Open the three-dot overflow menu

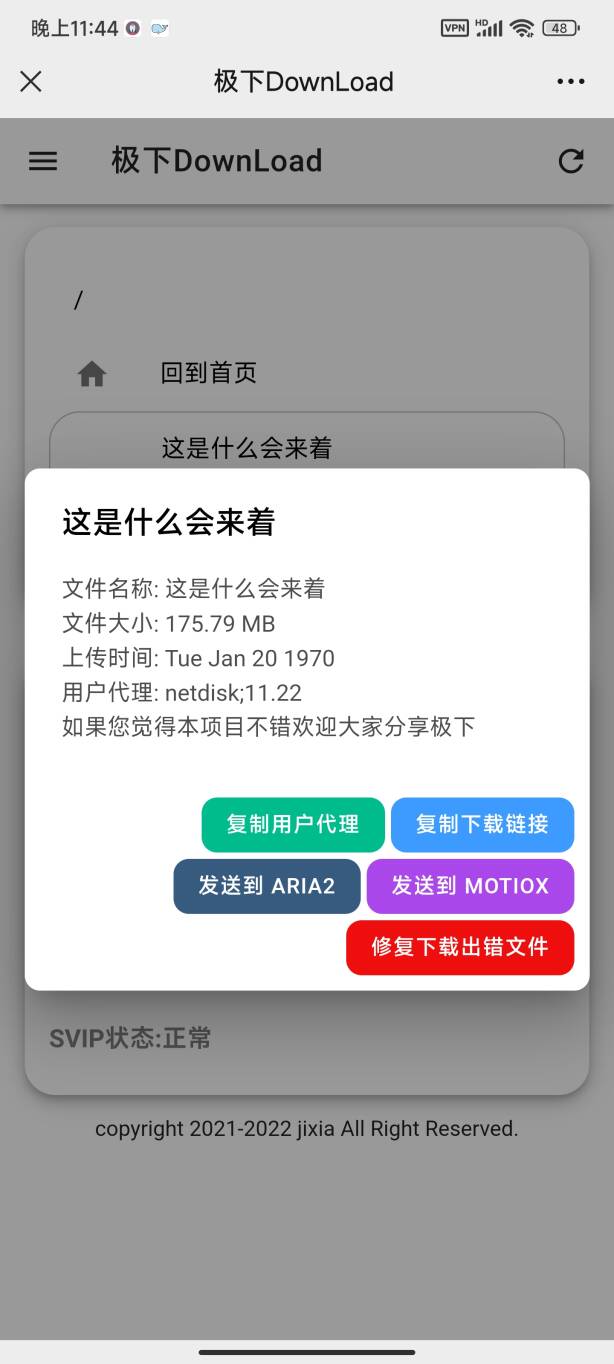[571, 81]
